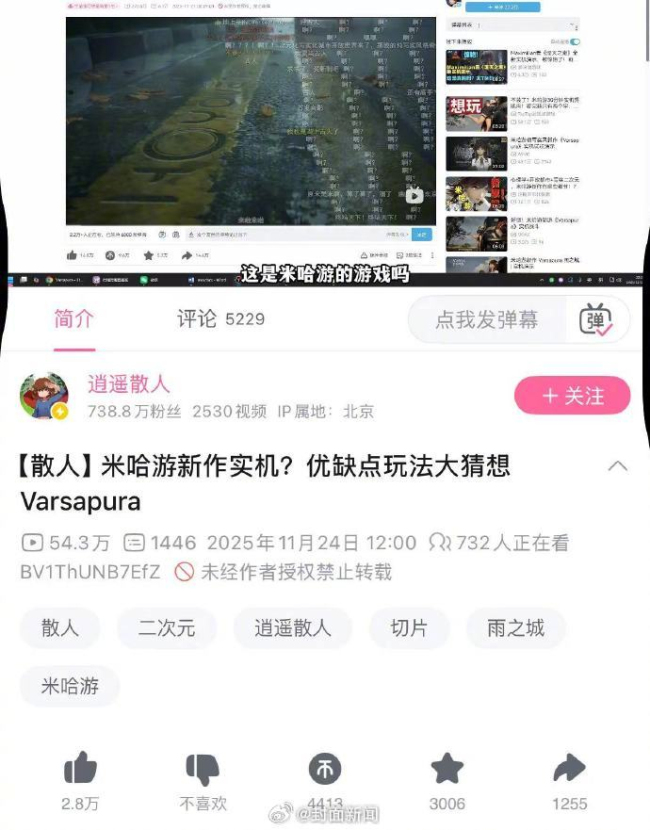The image size is (650, 830).
Task: Collapse the video description chevron
Action: point(618,466)
